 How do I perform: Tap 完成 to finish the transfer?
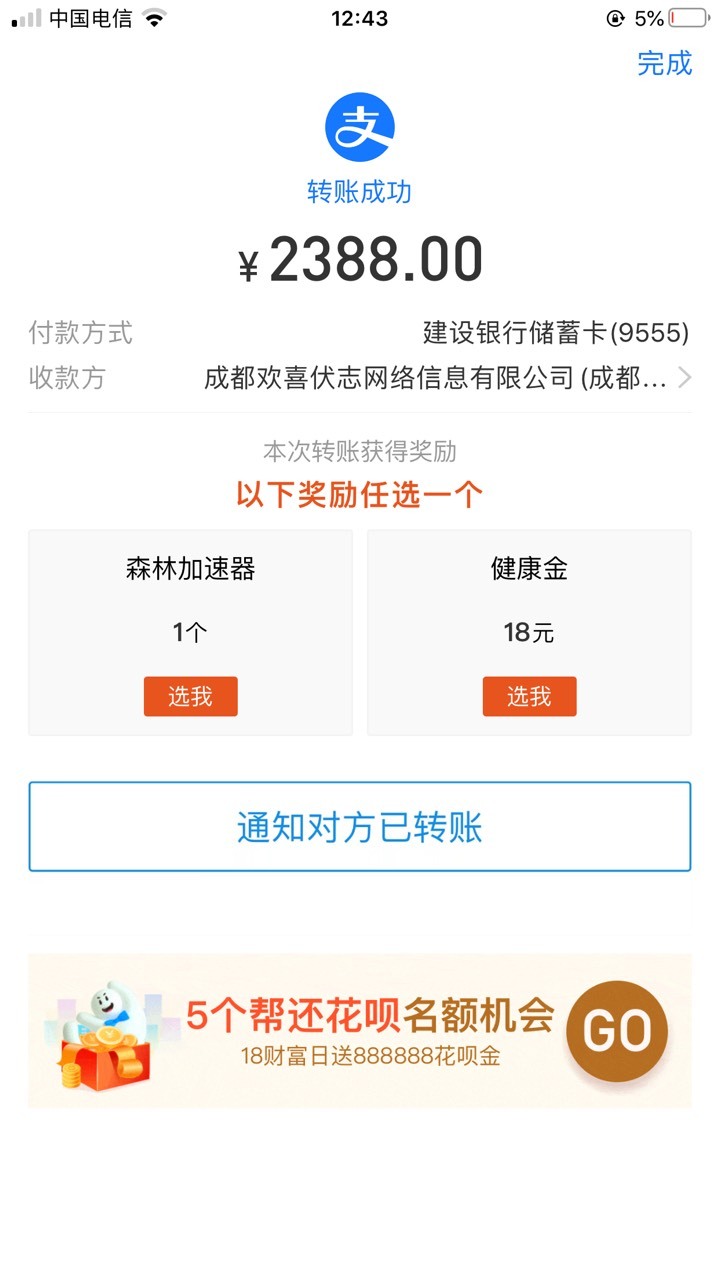[665, 63]
